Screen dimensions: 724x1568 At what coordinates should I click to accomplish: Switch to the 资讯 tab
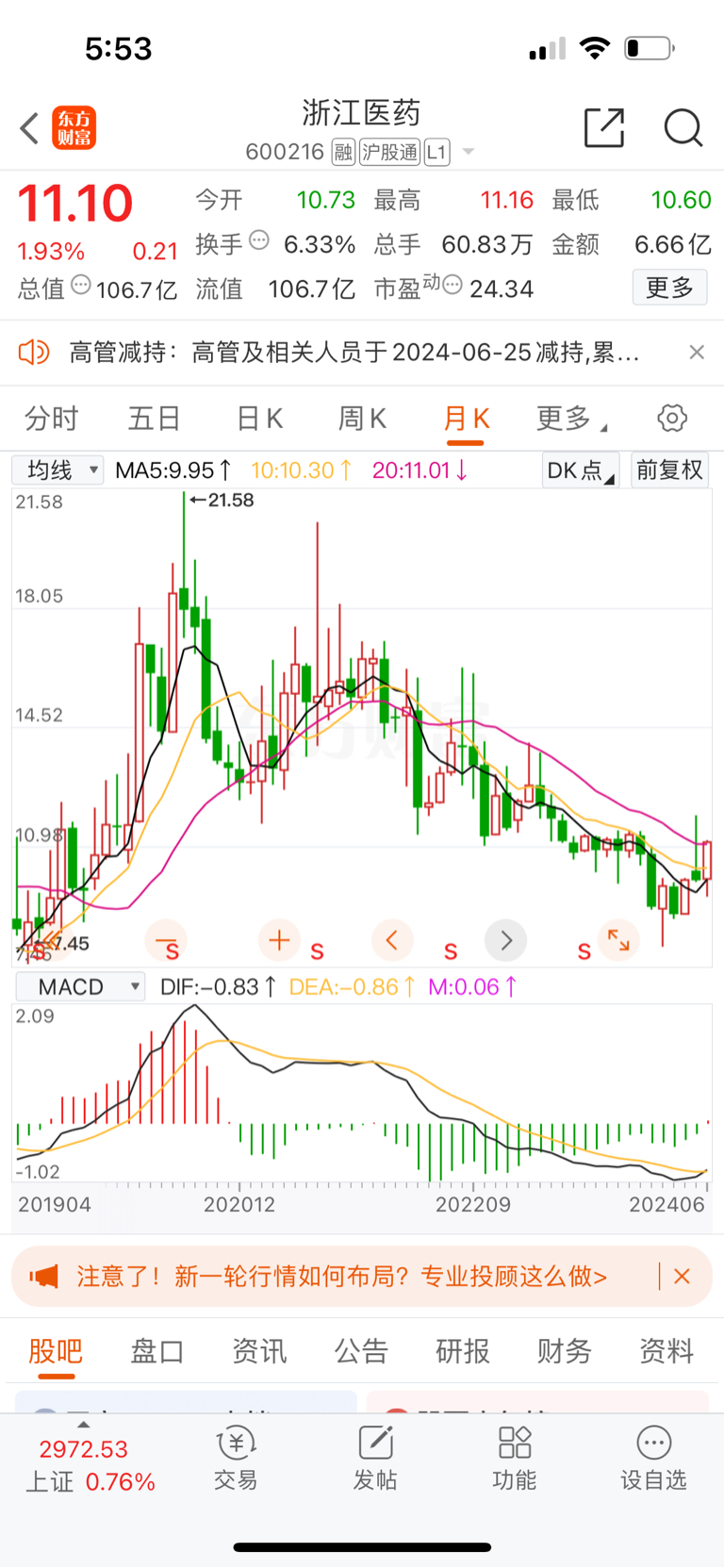[x=259, y=1351]
